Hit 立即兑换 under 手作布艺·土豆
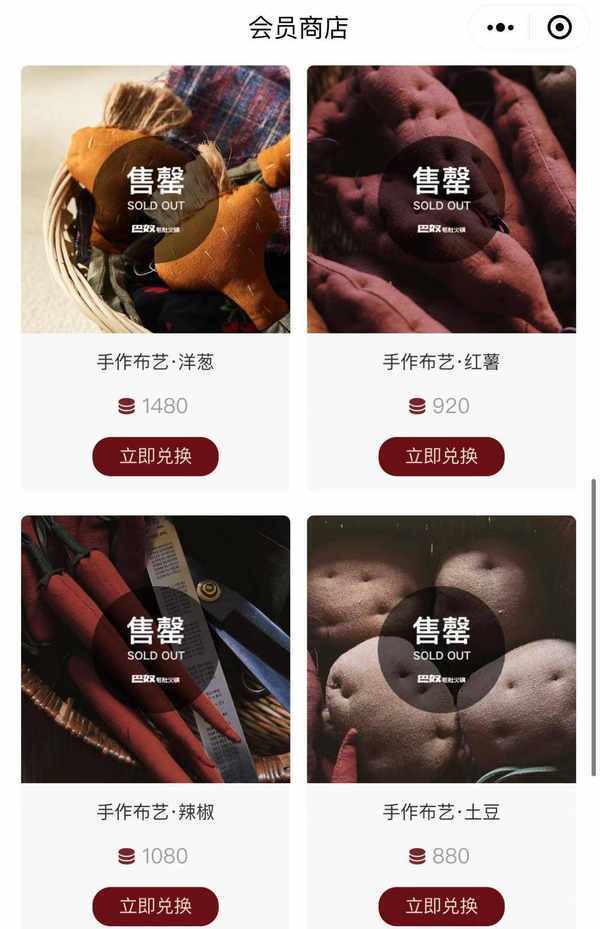600x929 pixels. [x=441, y=906]
